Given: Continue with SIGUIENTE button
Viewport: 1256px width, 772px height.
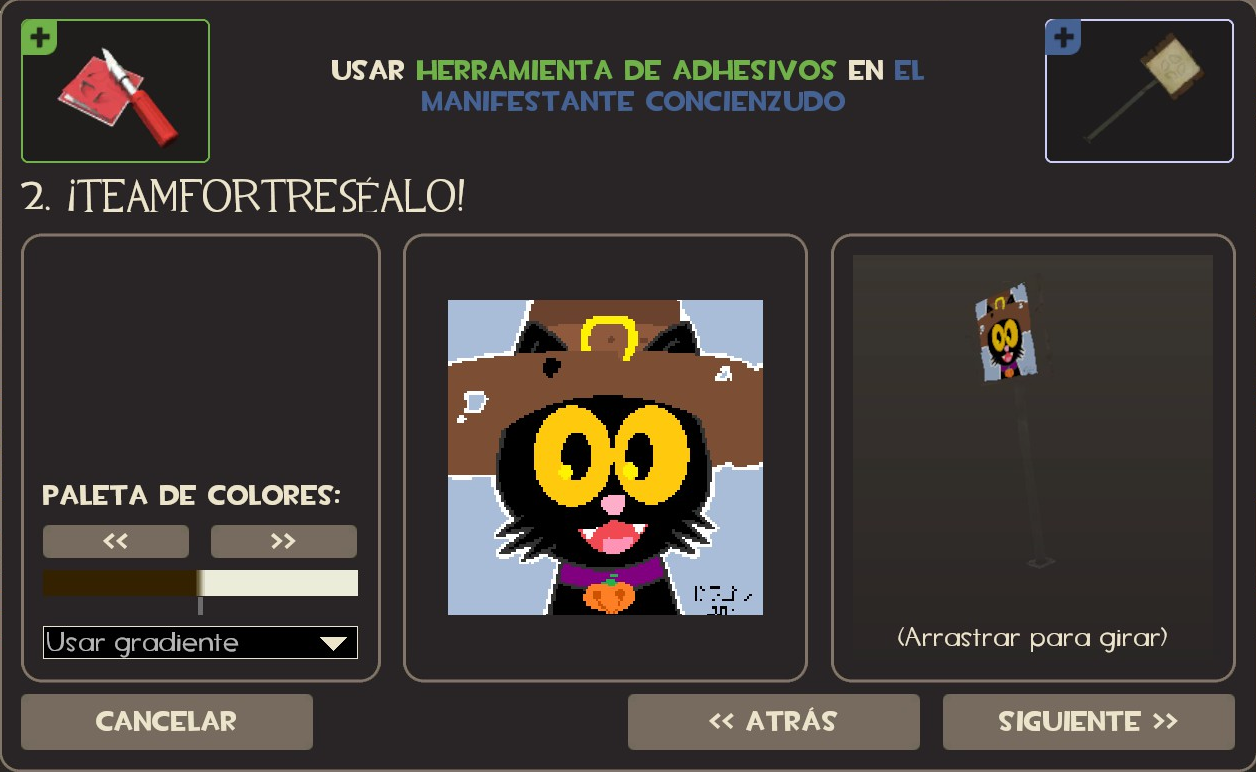Looking at the screenshot, I should pos(1088,721).
